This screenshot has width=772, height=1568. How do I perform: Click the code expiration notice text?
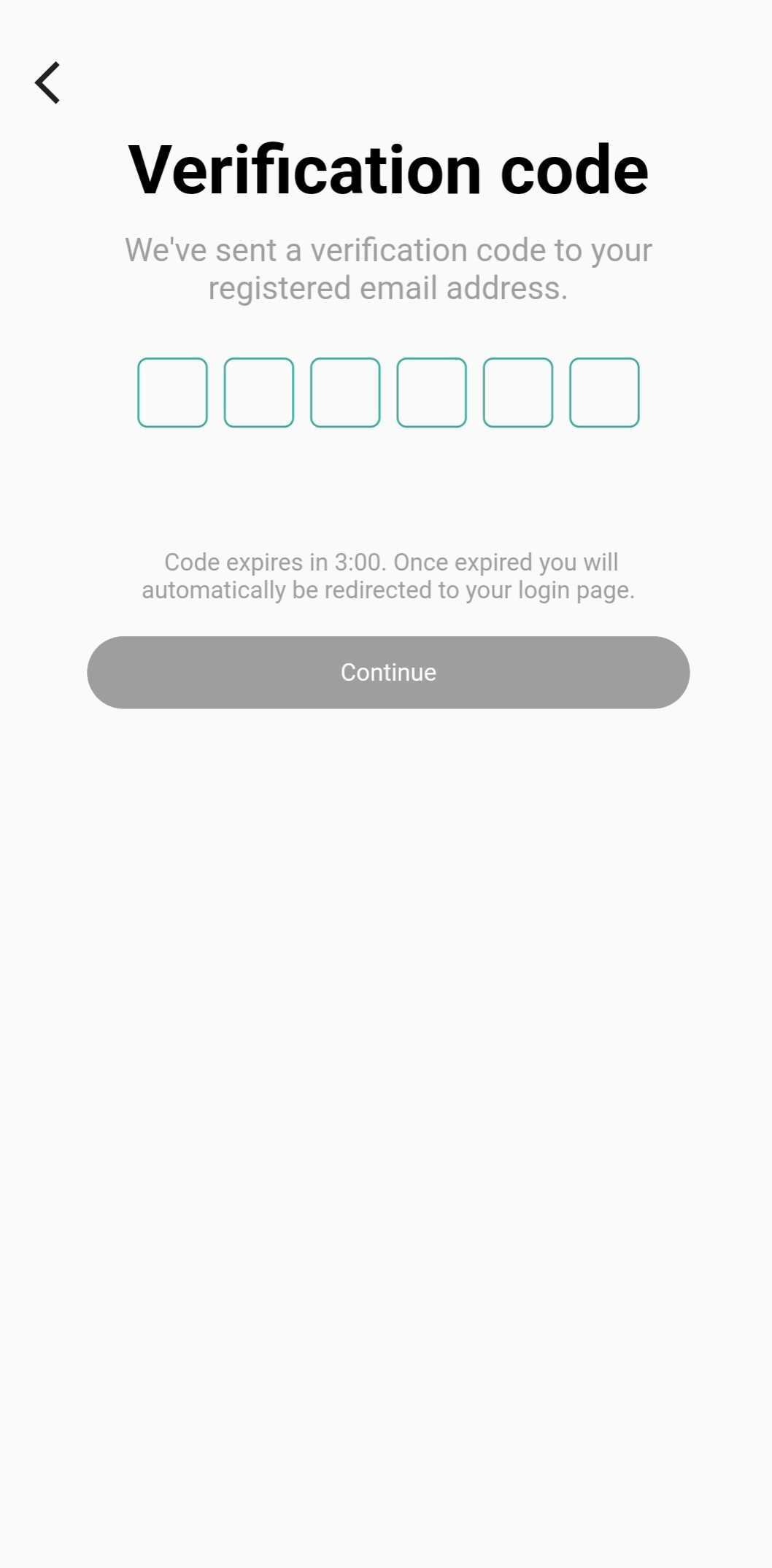pyautogui.click(x=388, y=576)
